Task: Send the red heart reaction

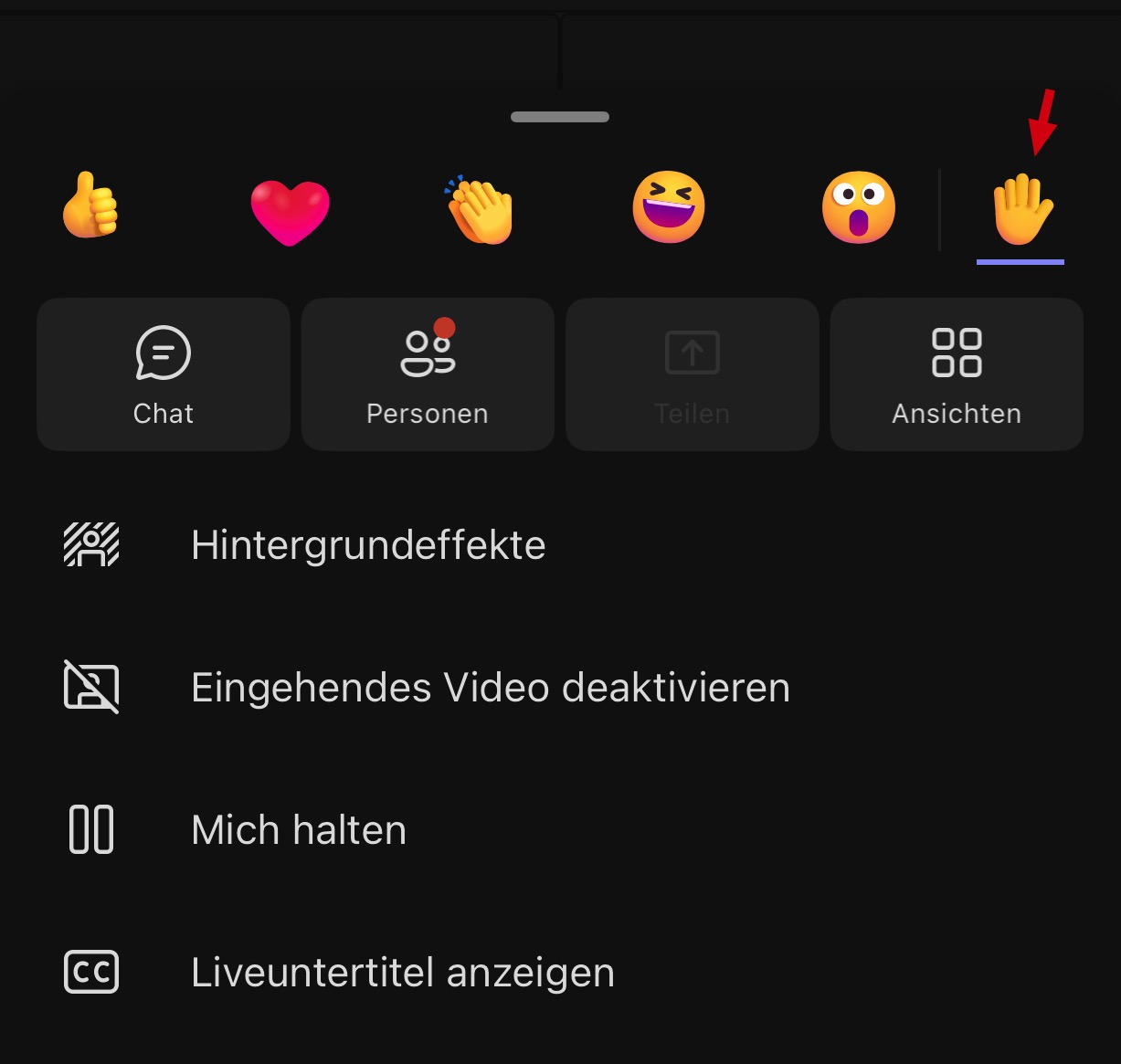Action: pos(290,212)
